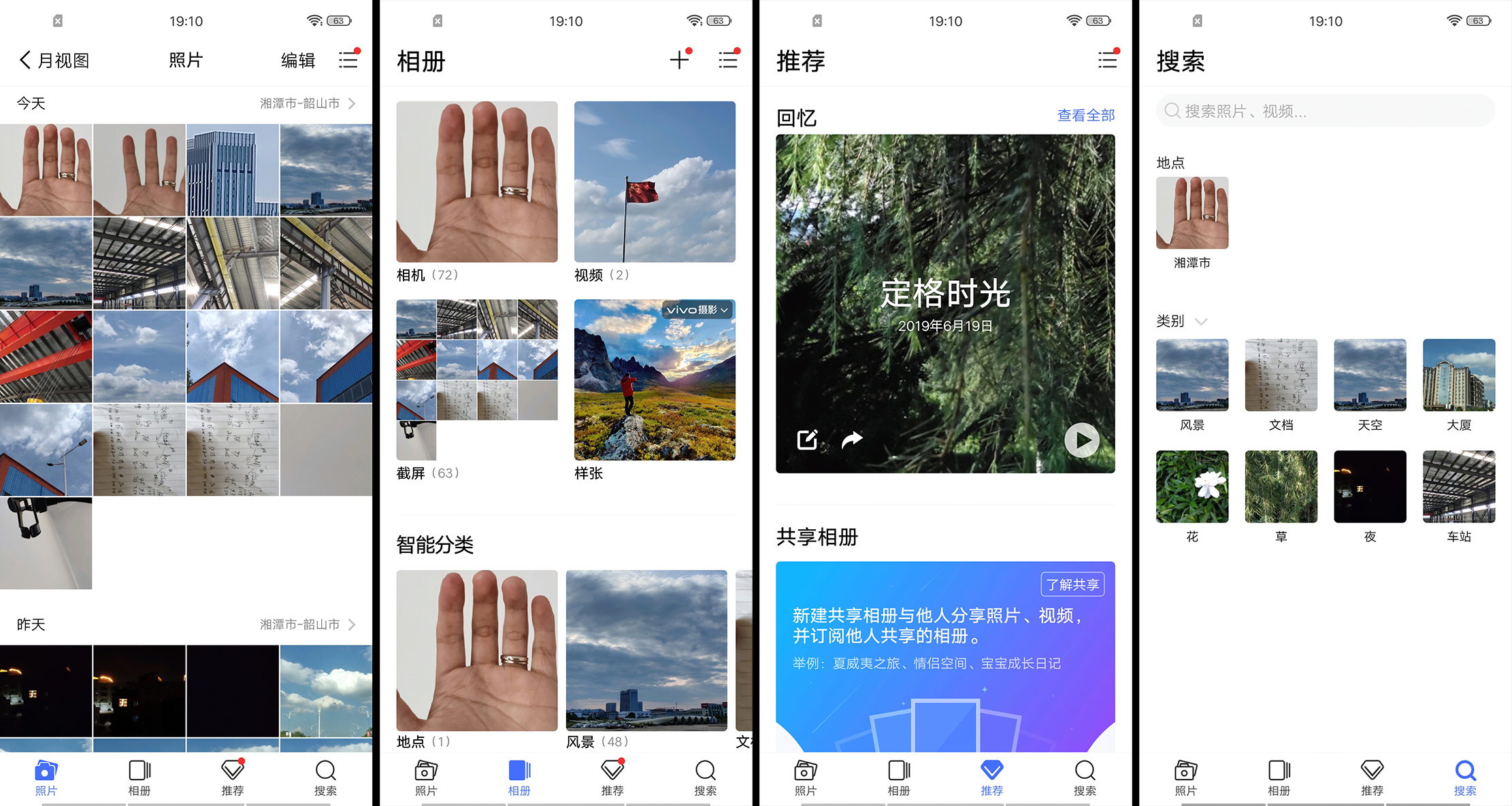Viewport: 1512px width, 806px height.
Task: Collapse the 类别 category section
Action: coord(1200,322)
